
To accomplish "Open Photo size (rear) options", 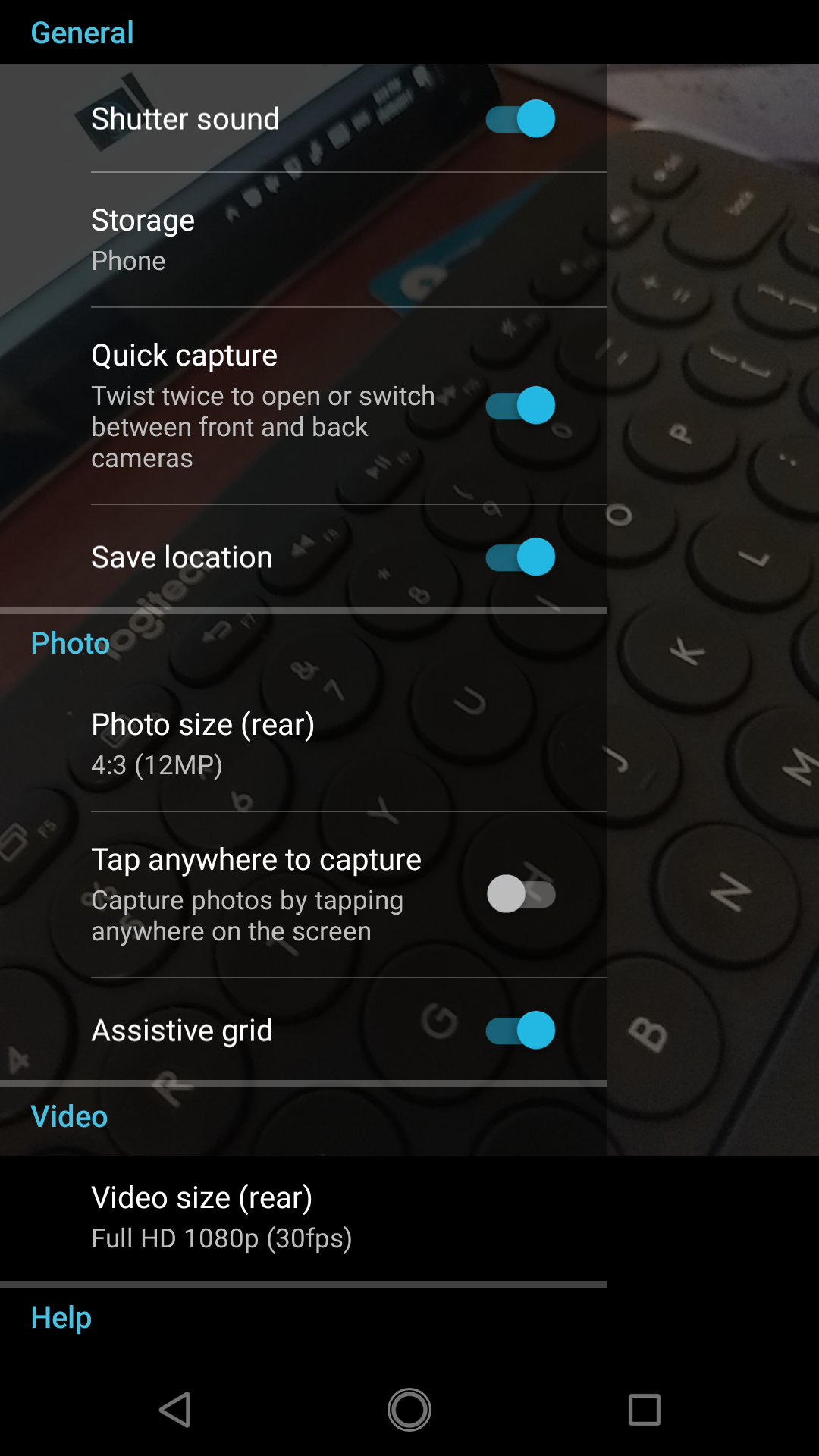I will point(303,744).
